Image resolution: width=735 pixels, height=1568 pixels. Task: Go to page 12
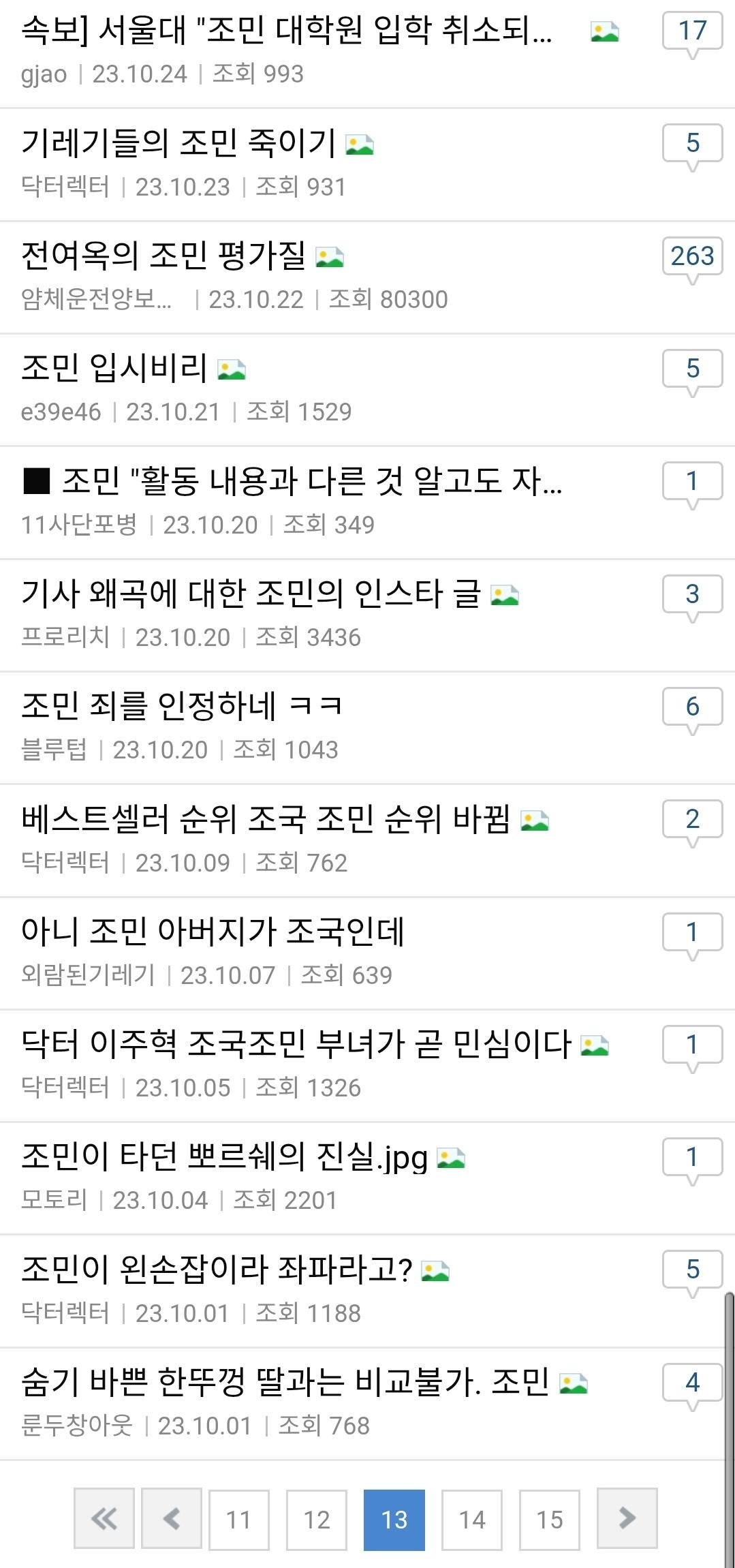(x=317, y=1519)
